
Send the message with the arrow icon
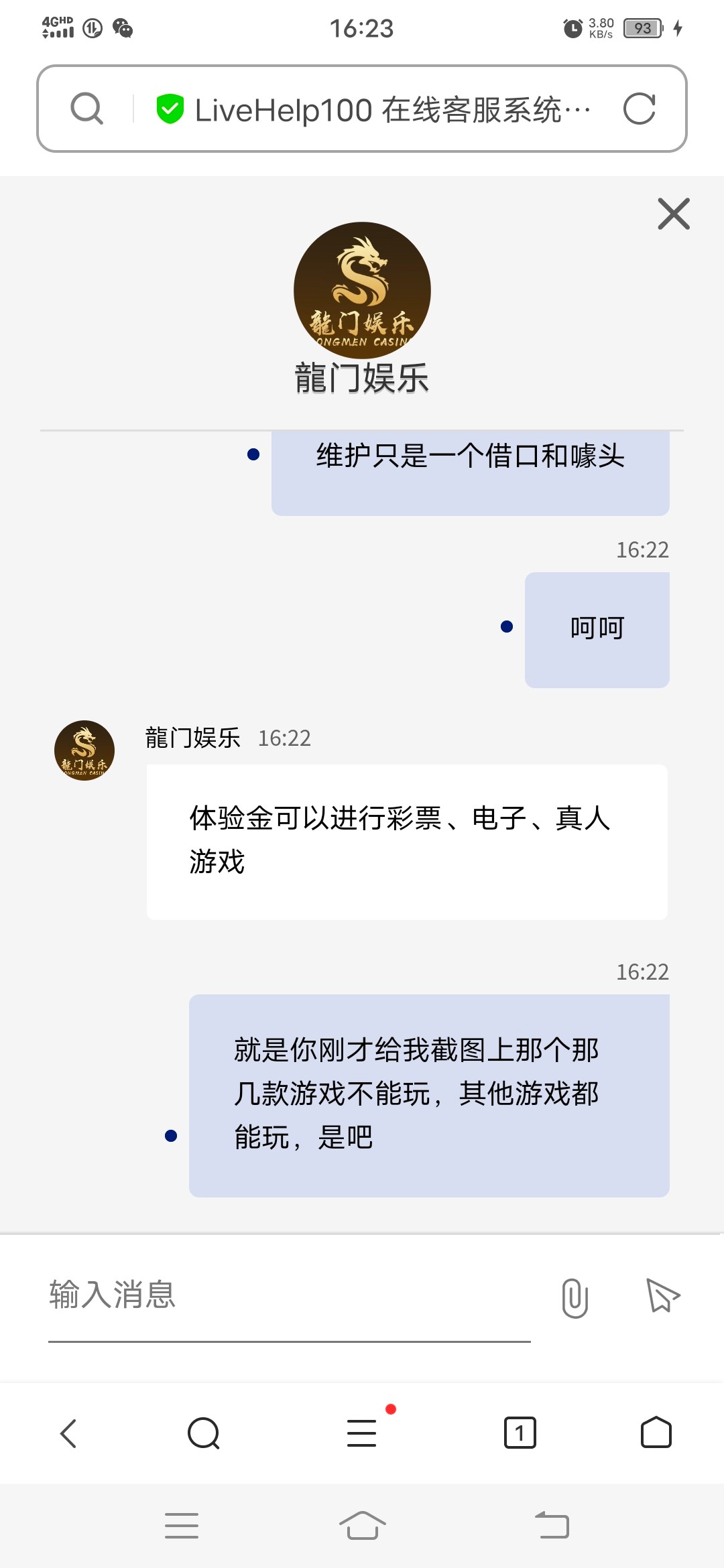(662, 1295)
